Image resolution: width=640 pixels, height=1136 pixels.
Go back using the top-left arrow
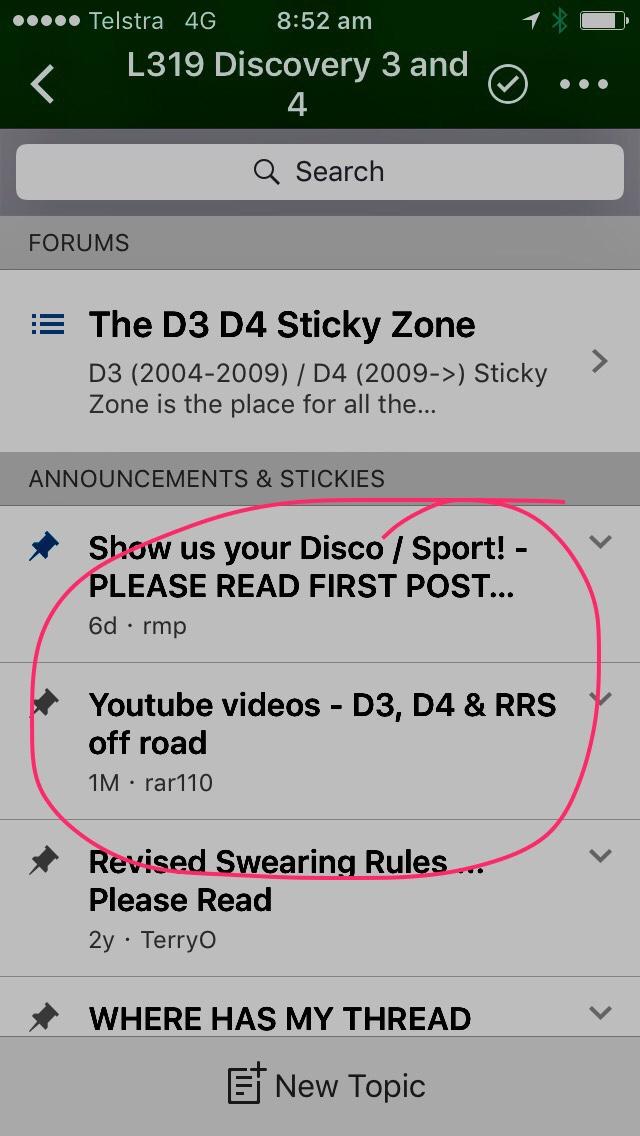coord(42,84)
